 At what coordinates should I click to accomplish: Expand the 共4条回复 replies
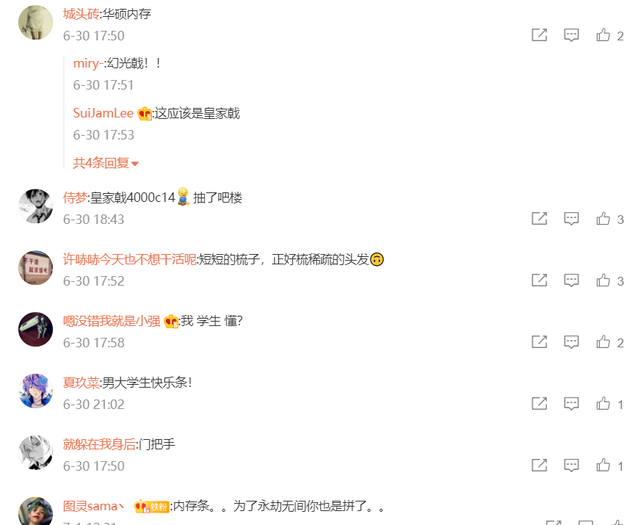pyautogui.click(x=105, y=163)
